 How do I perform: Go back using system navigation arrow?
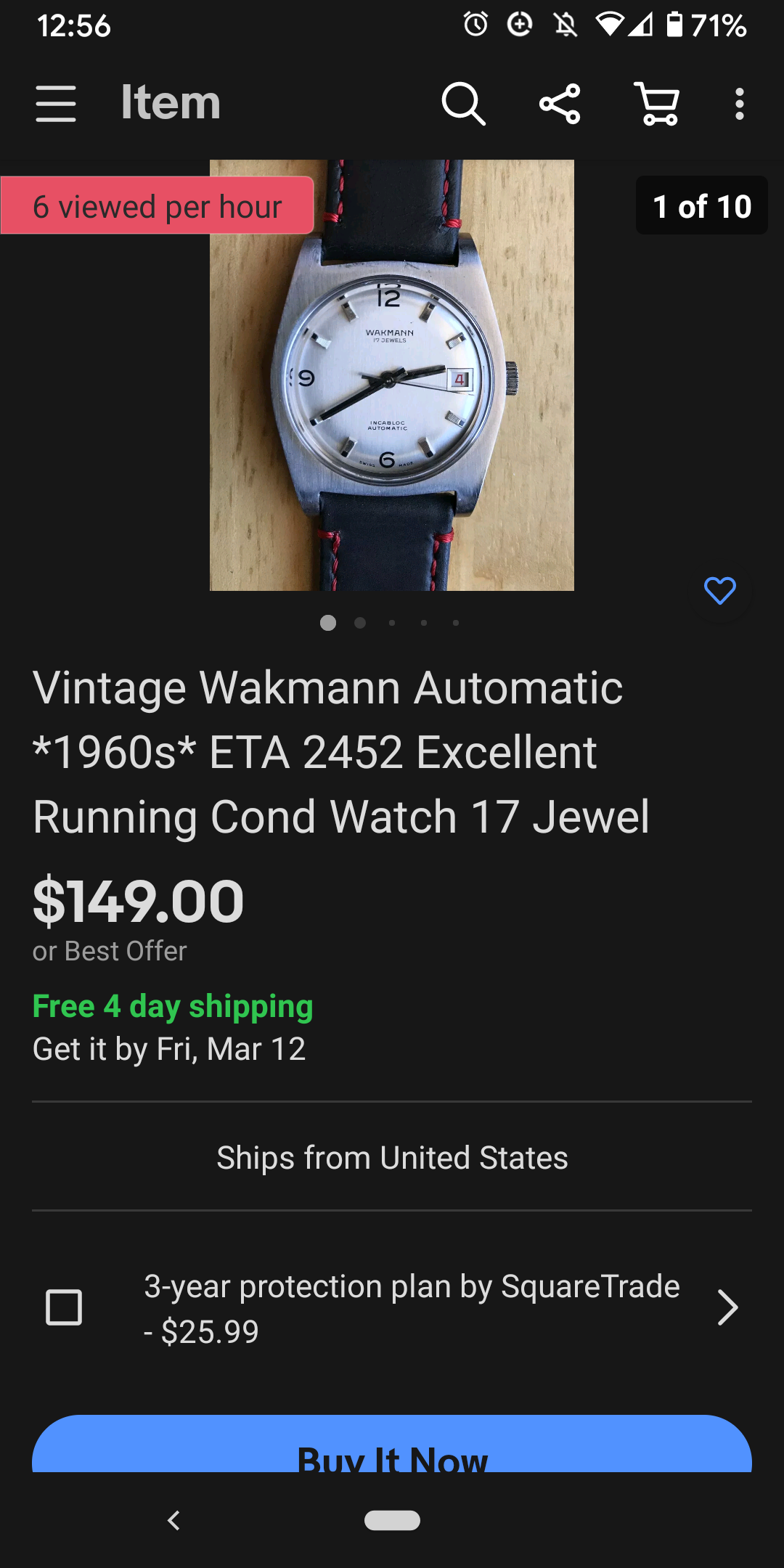pyautogui.click(x=173, y=1520)
